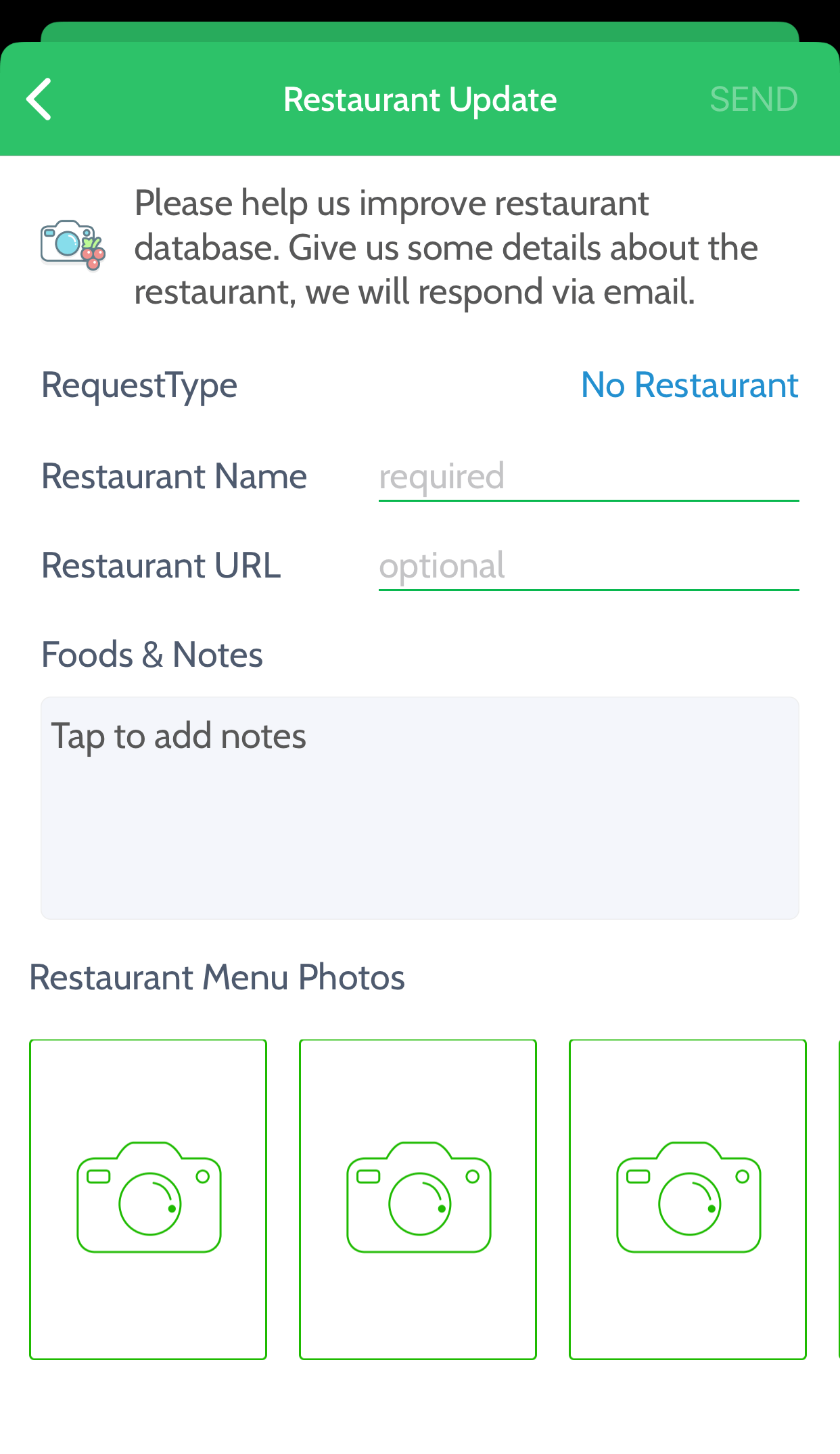The width and height of the screenshot is (840, 1454).
Task: Add the third restaurant menu photo
Action: tap(688, 1199)
